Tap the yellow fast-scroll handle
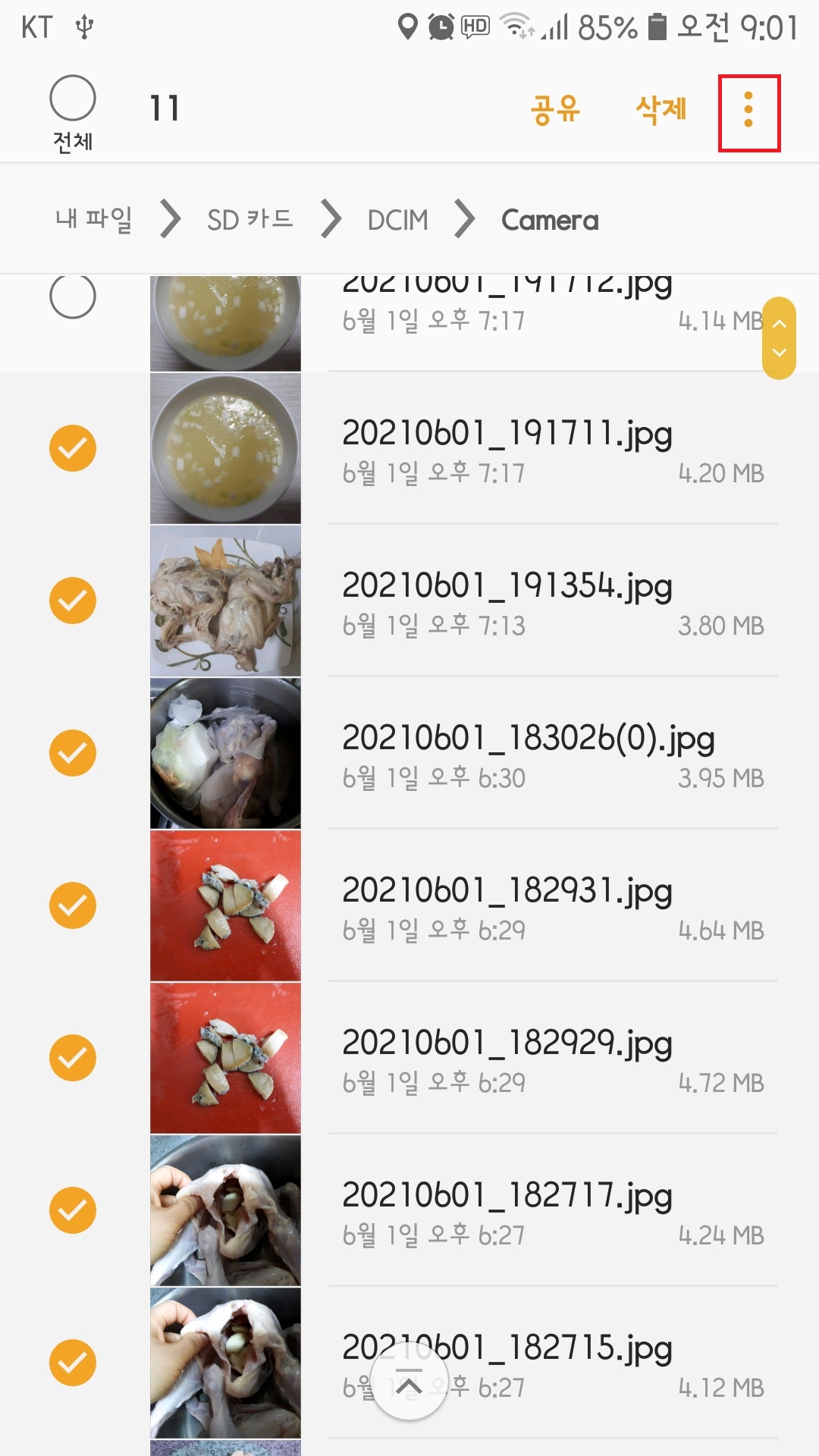Screen dimensions: 819x1456 779,338
